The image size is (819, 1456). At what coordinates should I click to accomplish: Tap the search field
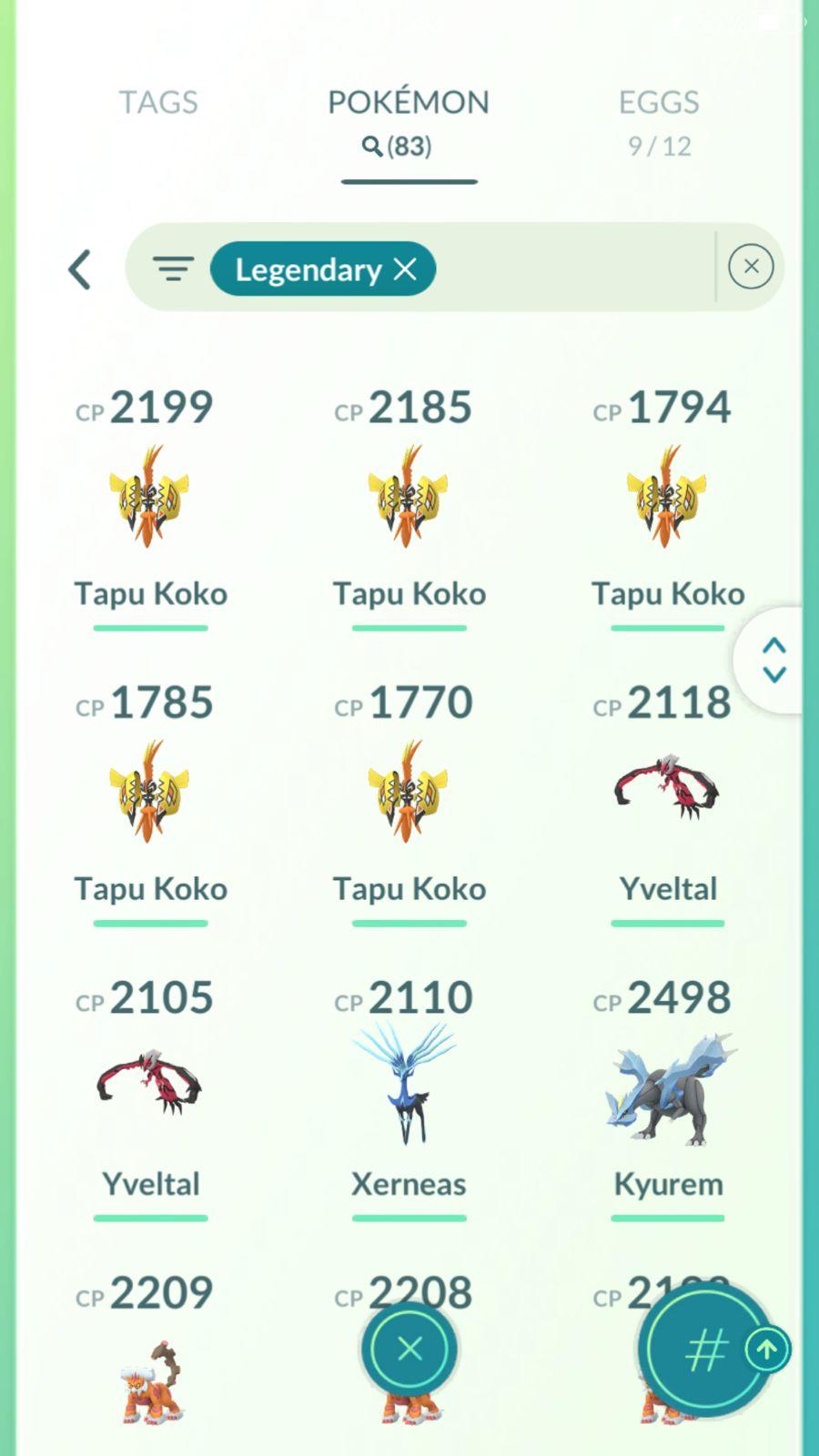coord(573,268)
